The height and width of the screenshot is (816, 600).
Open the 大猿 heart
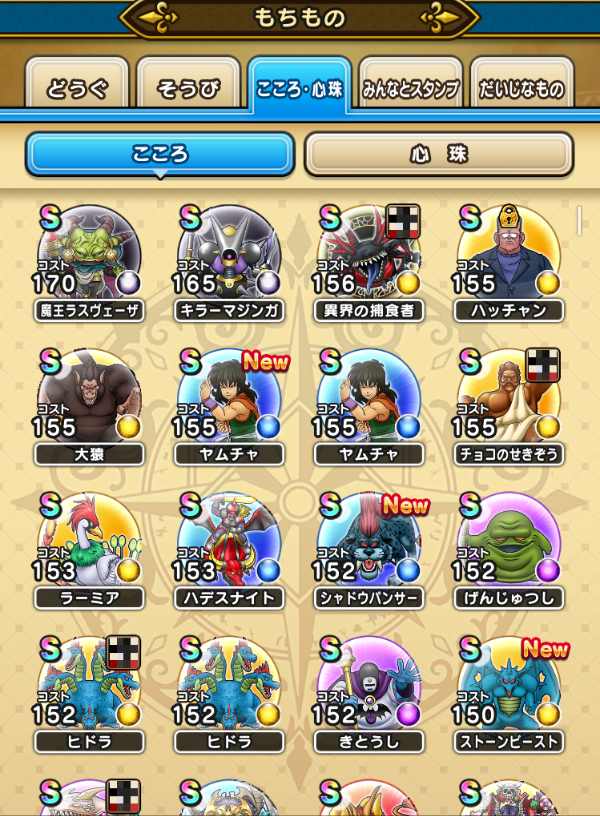90,404
